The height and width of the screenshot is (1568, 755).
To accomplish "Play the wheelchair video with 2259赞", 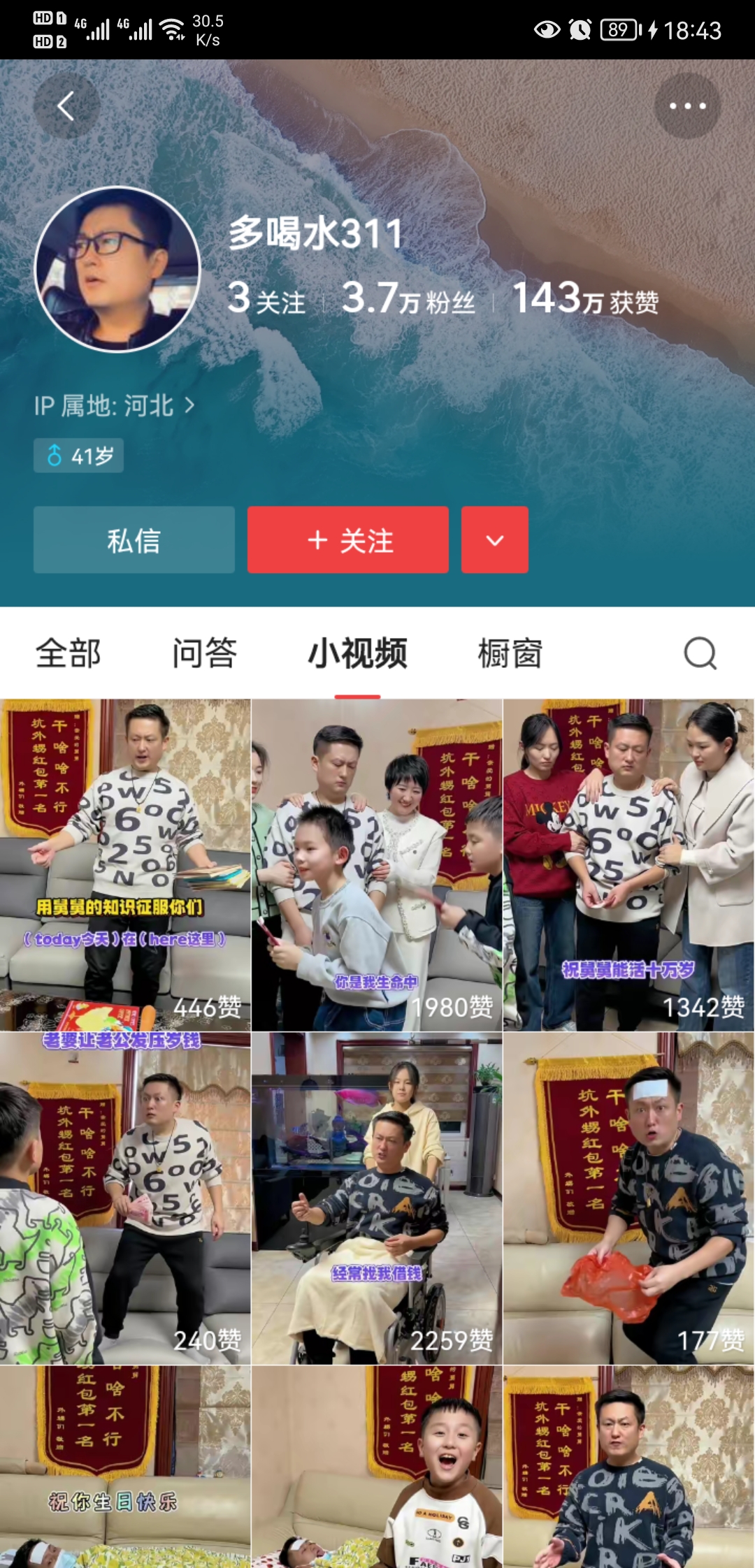I will [x=377, y=1198].
